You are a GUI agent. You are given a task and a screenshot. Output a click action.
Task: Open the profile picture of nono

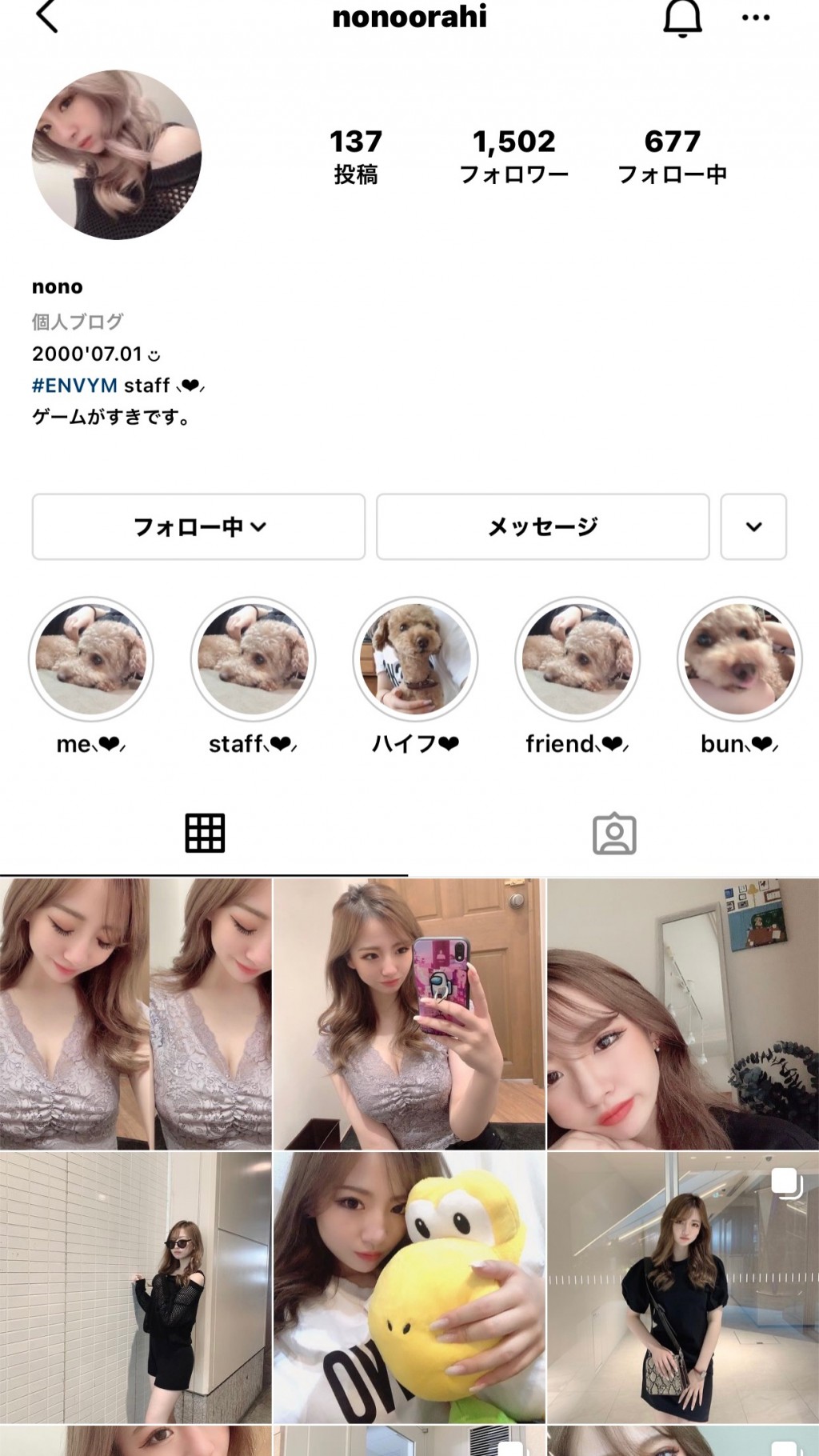point(117,155)
